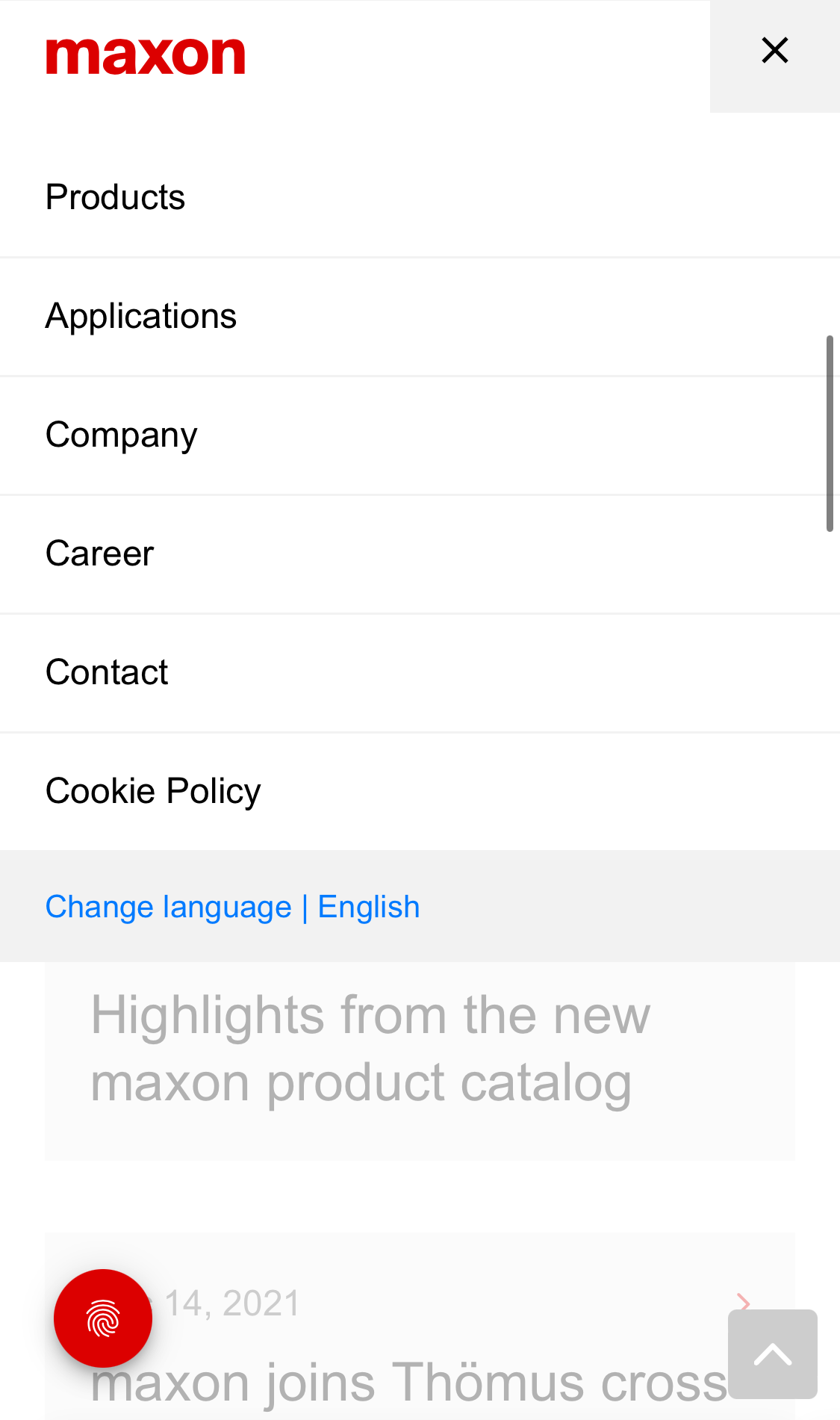Click the scroll-to-top chevron button
Image resolution: width=840 pixels, height=1420 pixels.
tap(773, 1354)
